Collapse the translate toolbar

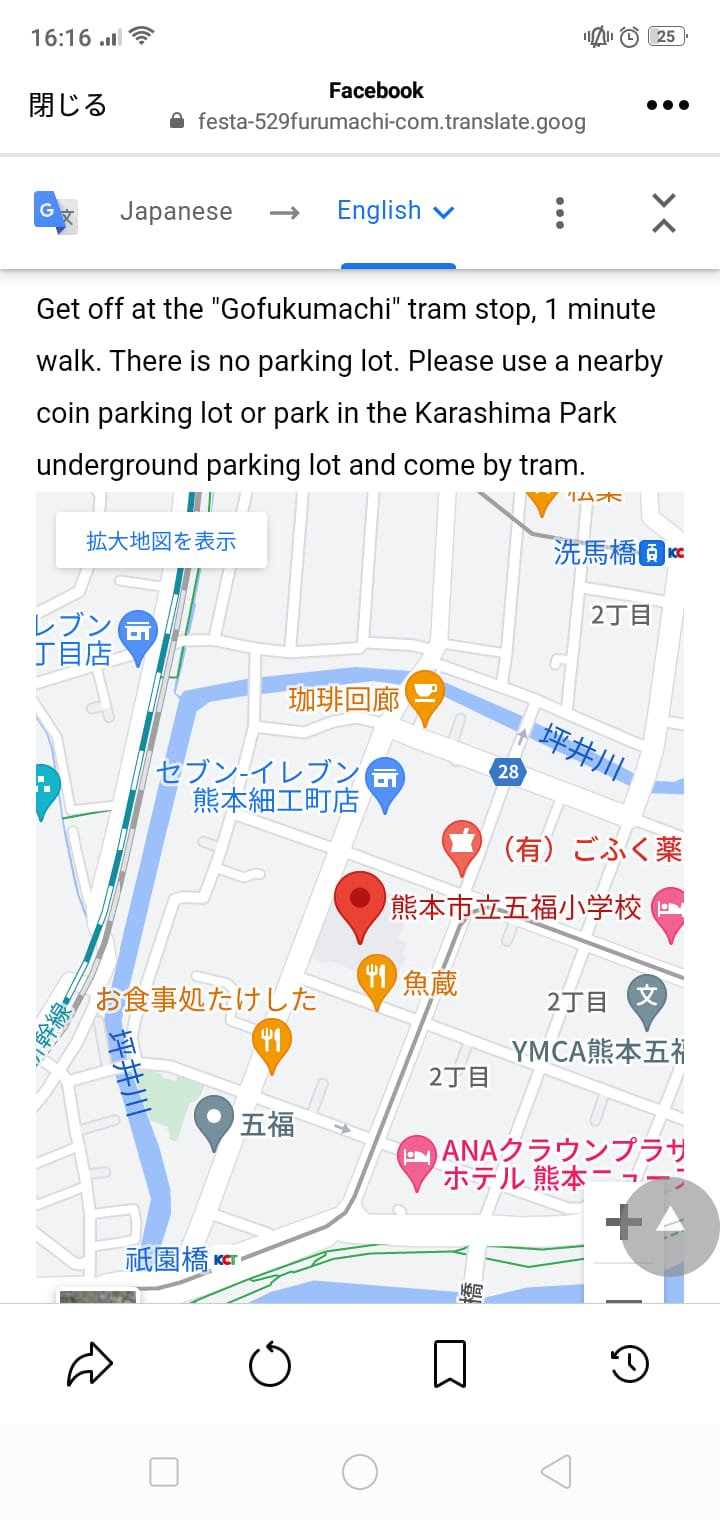[663, 212]
